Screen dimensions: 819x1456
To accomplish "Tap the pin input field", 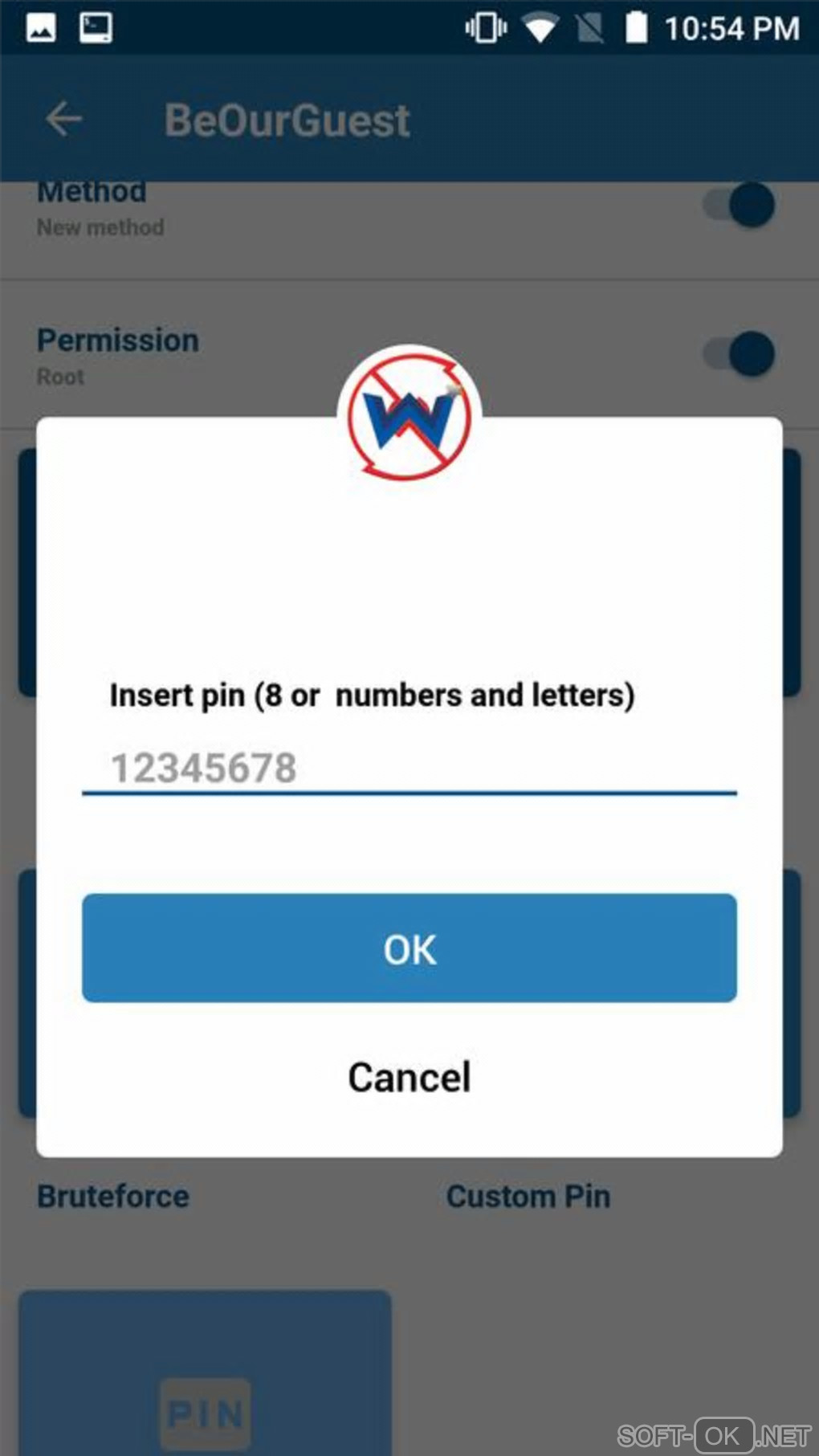I will pos(409,767).
